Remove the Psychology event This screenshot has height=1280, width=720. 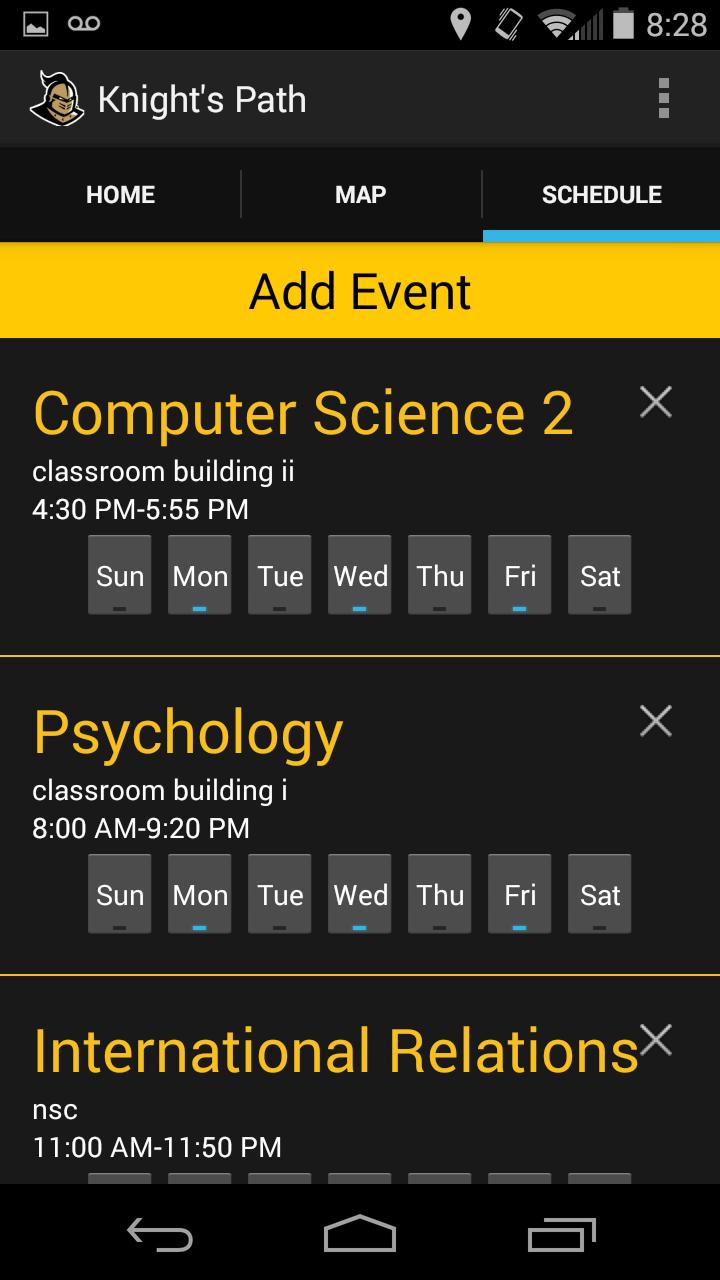(656, 721)
